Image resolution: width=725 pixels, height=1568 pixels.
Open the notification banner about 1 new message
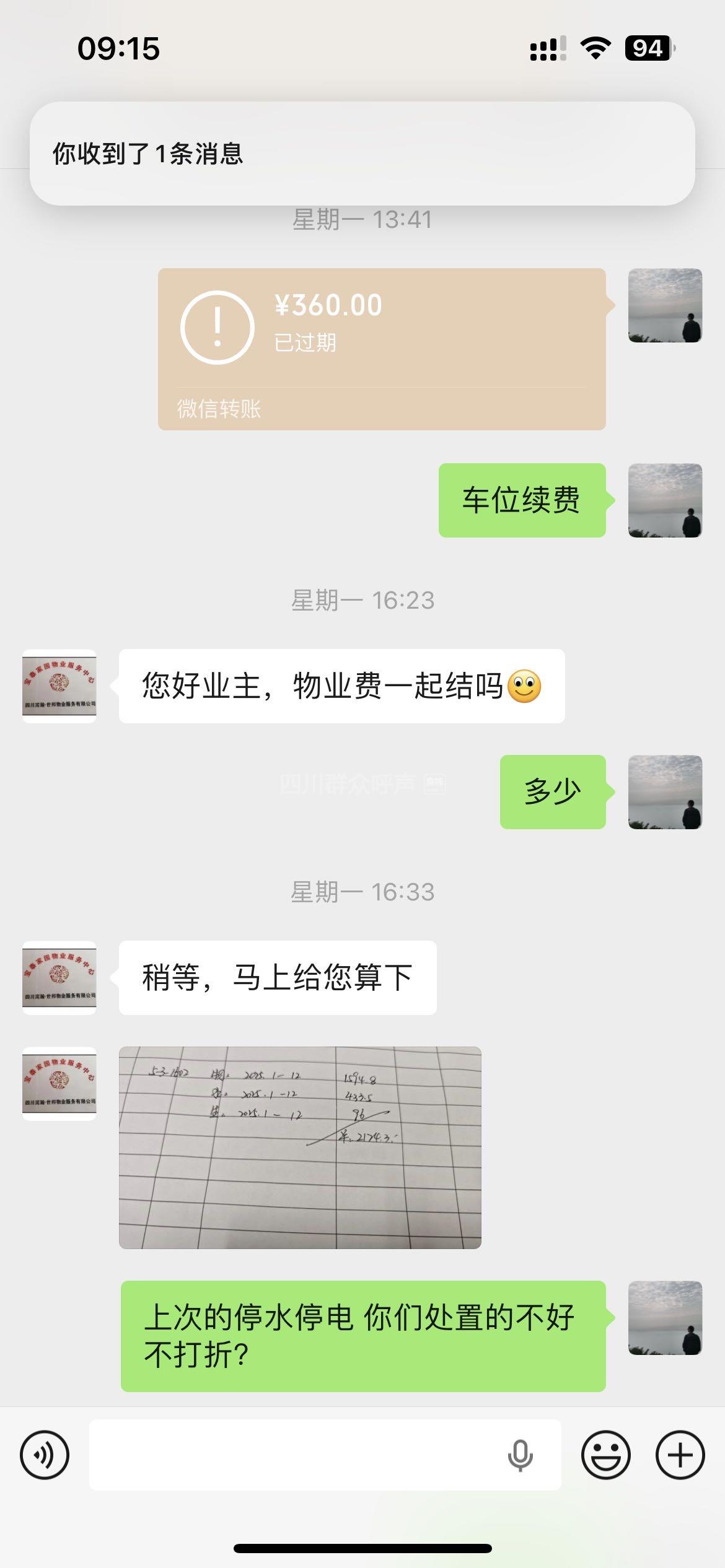(362, 154)
